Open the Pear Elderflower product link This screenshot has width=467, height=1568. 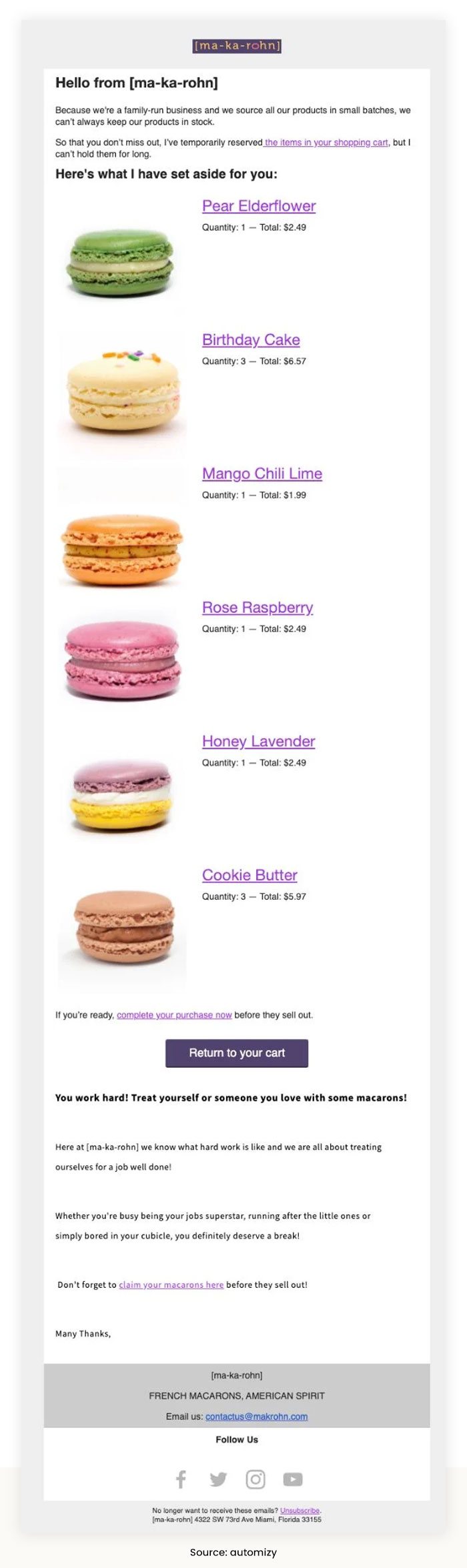259,206
